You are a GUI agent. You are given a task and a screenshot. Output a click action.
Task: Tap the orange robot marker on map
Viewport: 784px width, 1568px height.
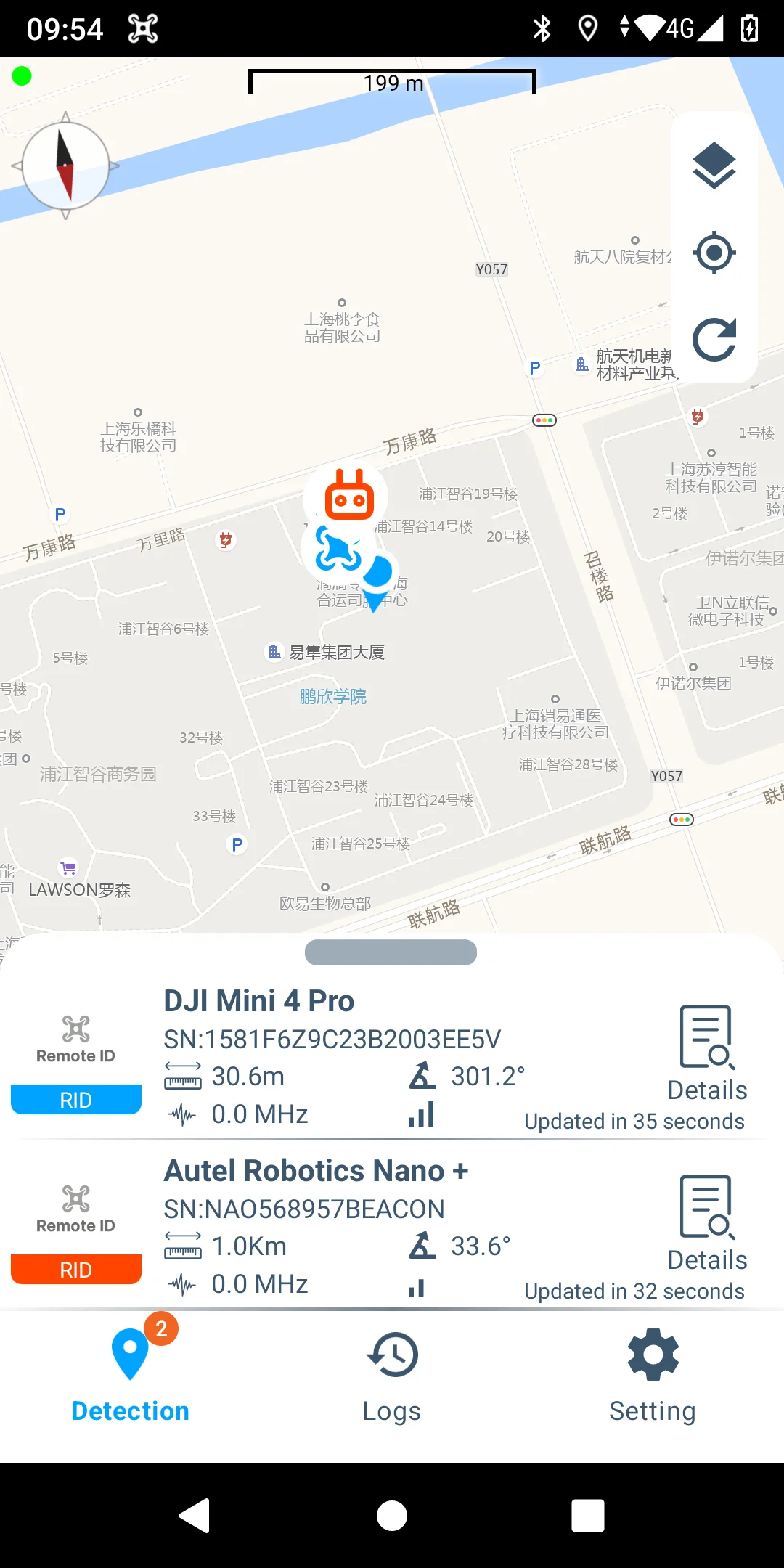349,496
